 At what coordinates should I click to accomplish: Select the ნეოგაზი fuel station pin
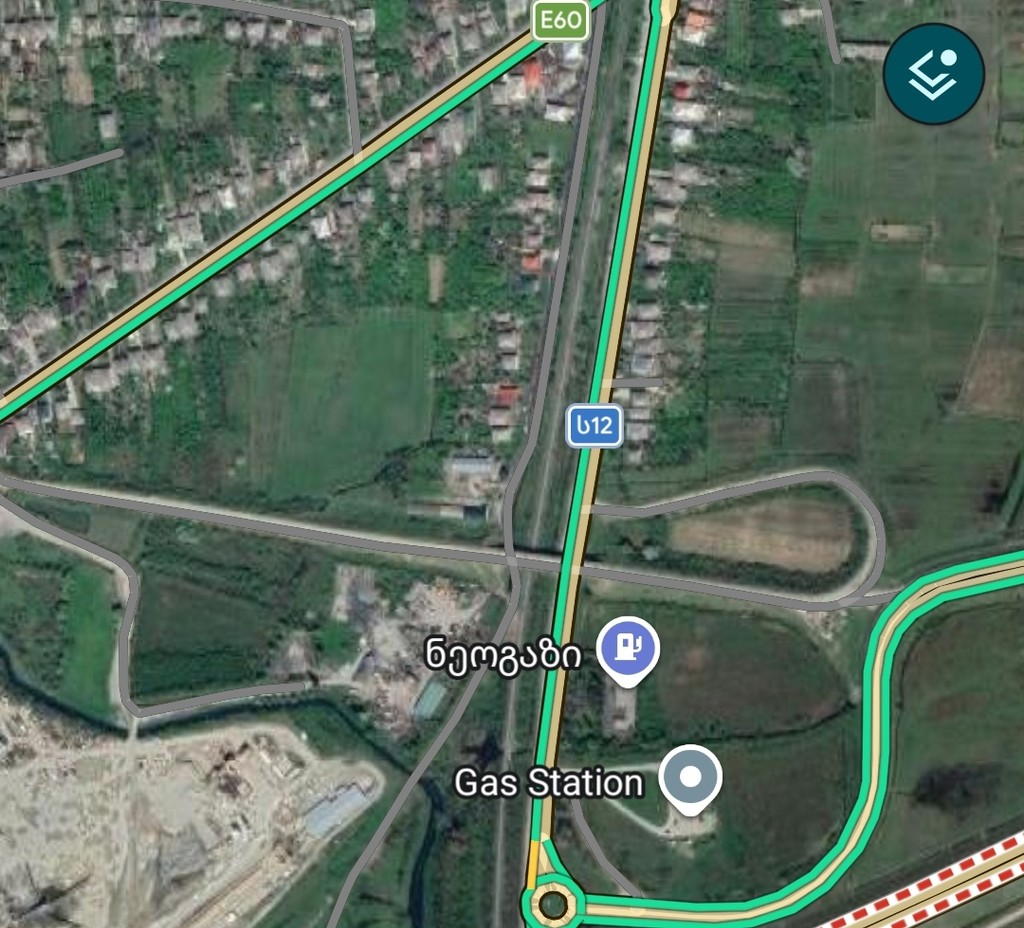coord(627,648)
